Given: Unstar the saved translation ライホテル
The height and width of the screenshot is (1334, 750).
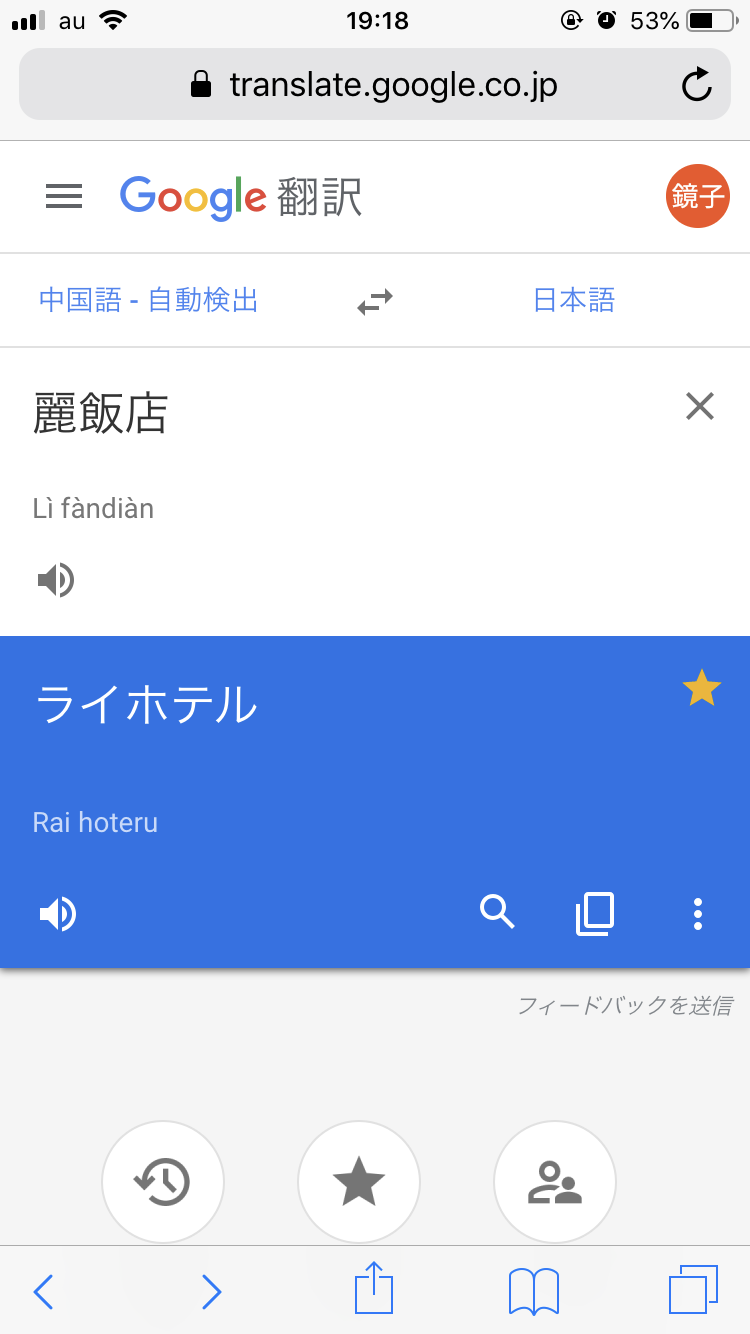Looking at the screenshot, I should tap(701, 689).
